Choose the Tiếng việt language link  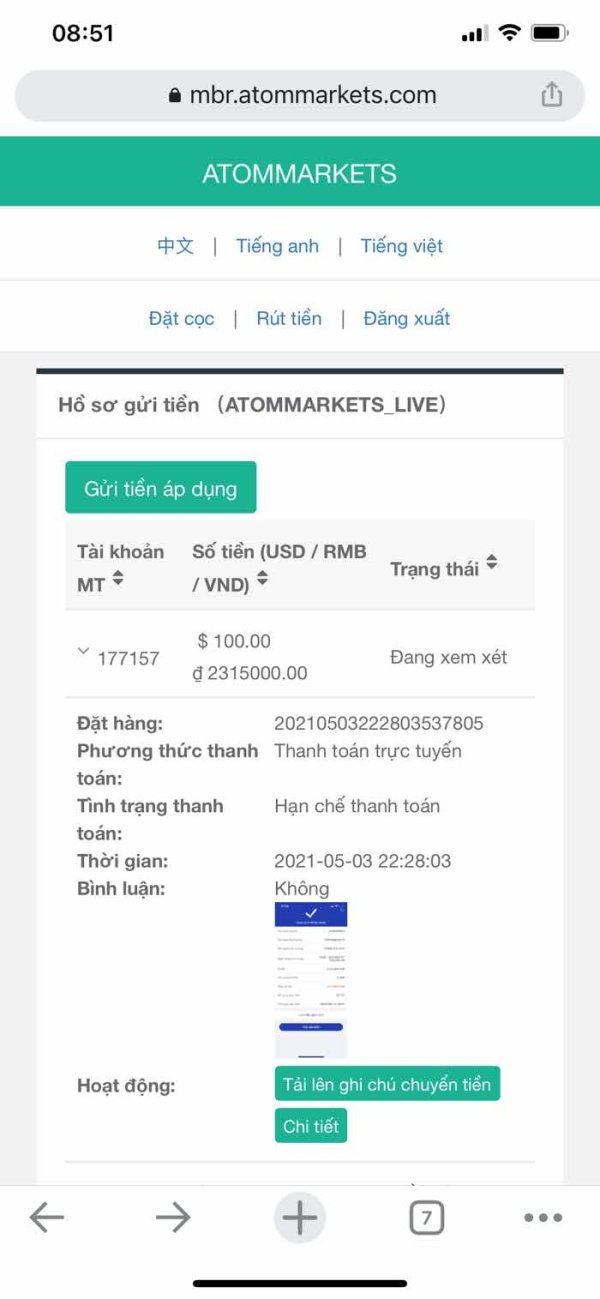[401, 246]
